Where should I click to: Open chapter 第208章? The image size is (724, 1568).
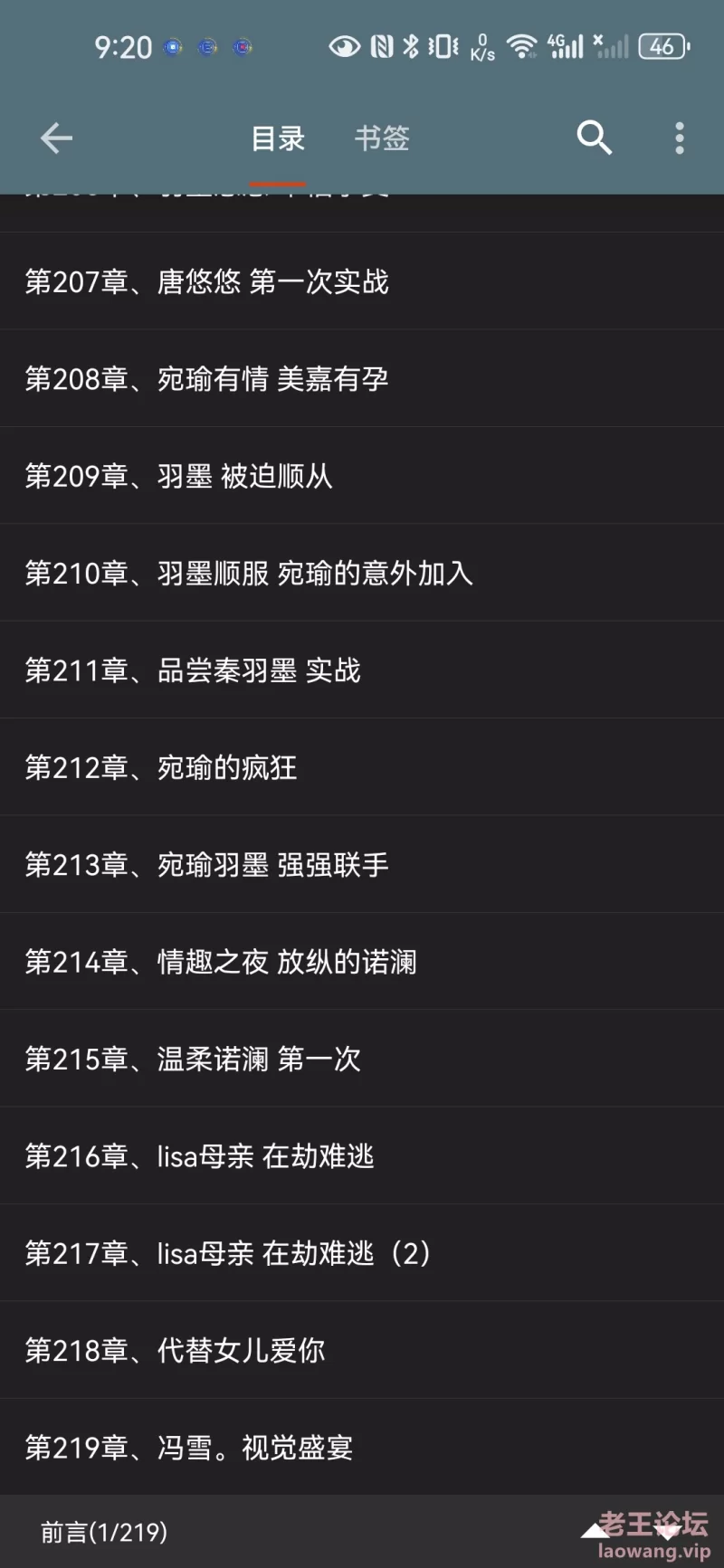point(362,378)
